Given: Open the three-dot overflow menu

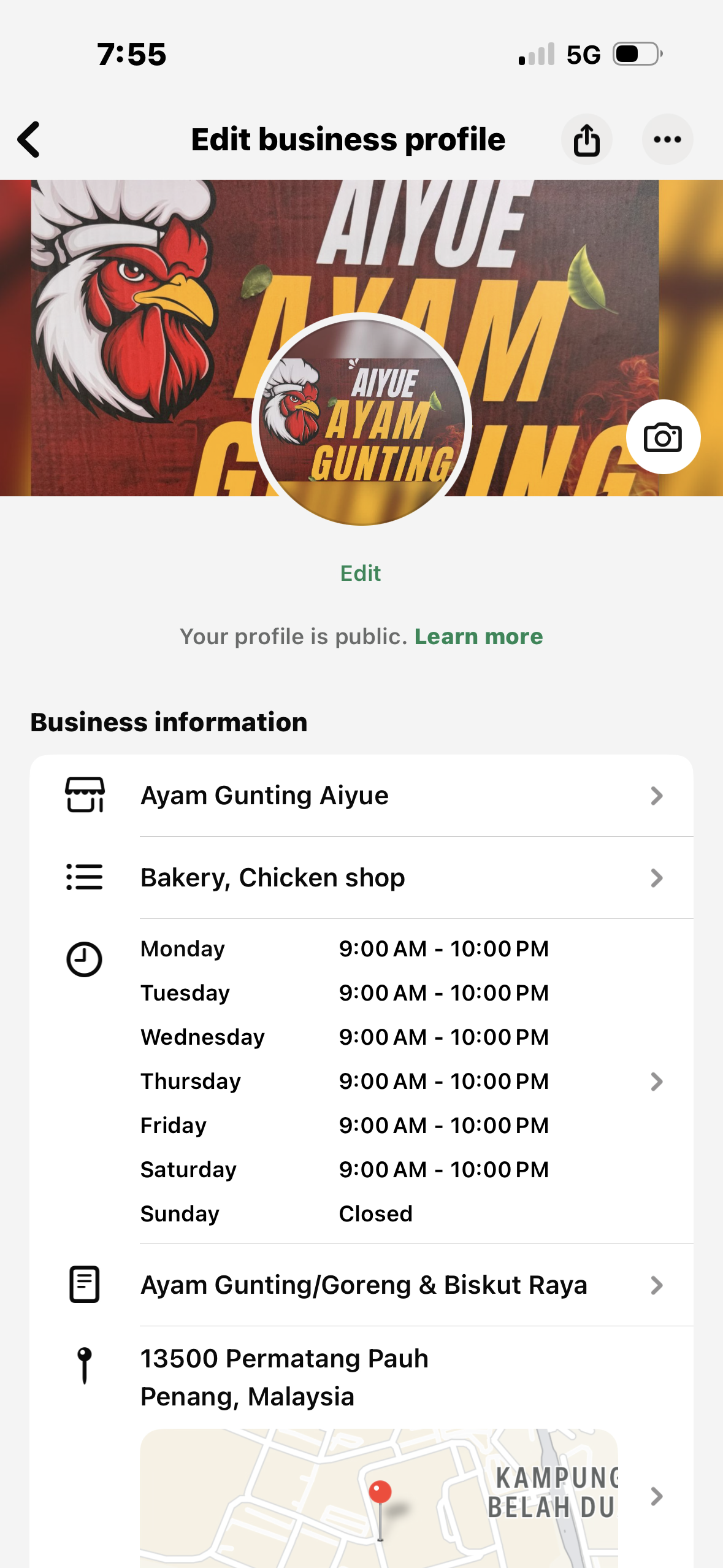Looking at the screenshot, I should pos(667,139).
